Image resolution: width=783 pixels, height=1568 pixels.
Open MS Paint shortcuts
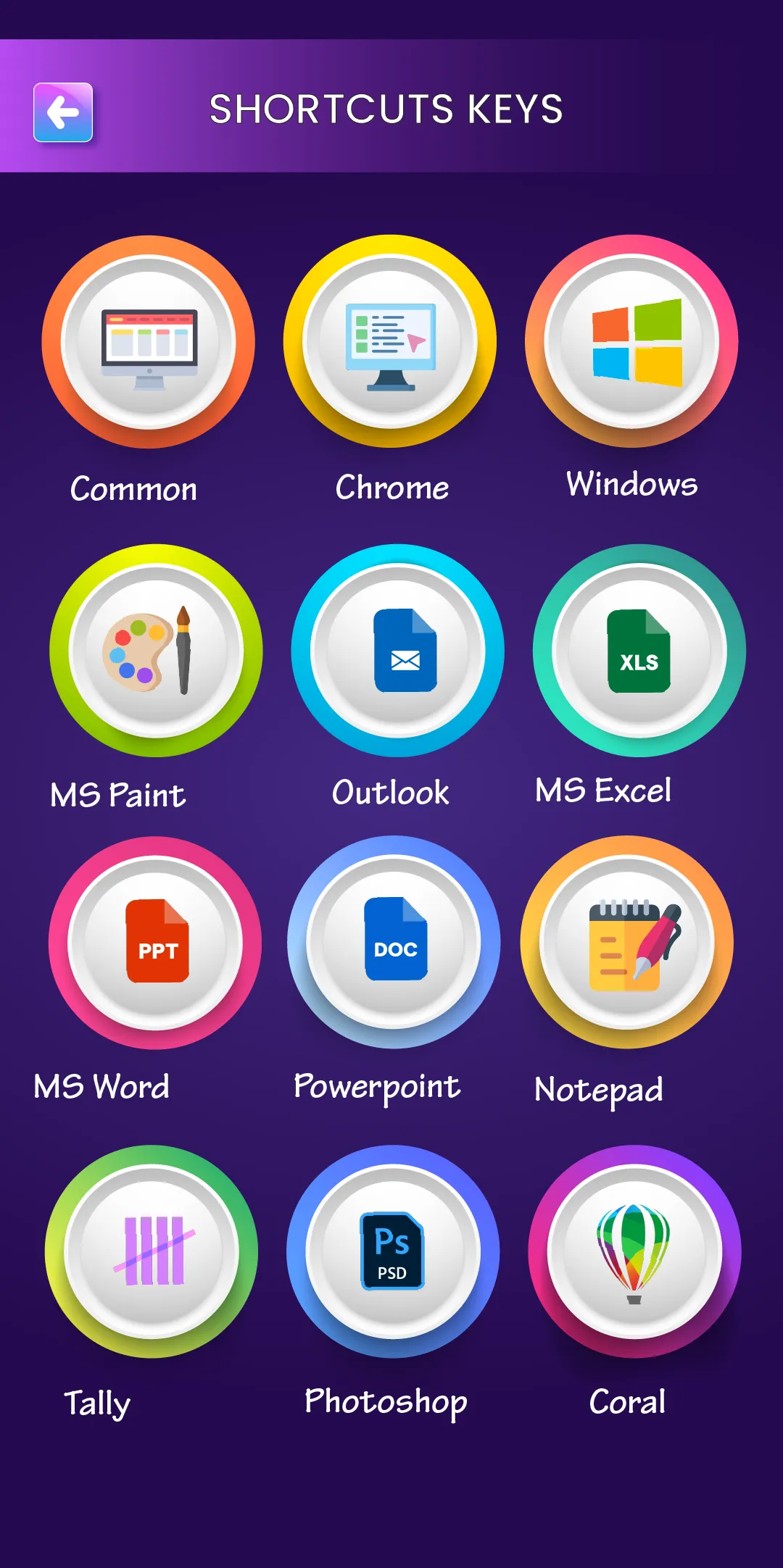click(156, 651)
